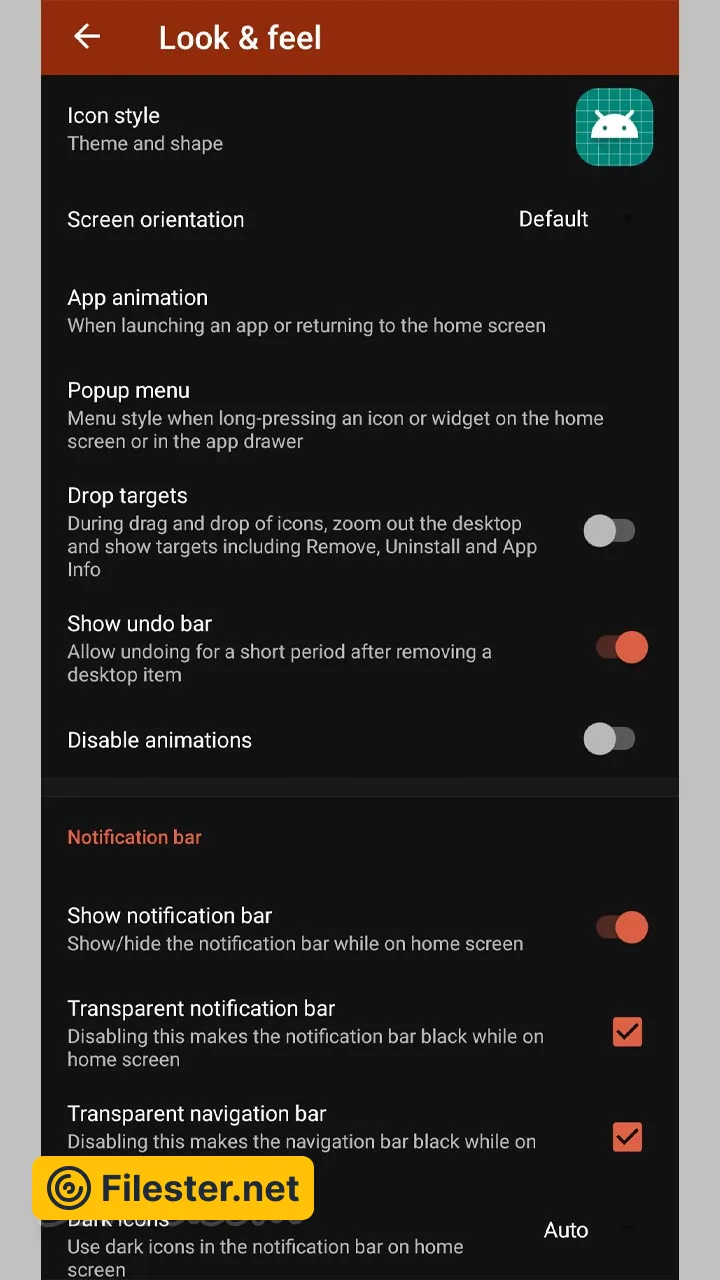Turn off Show undo bar
The image size is (720, 1280).
click(622, 647)
